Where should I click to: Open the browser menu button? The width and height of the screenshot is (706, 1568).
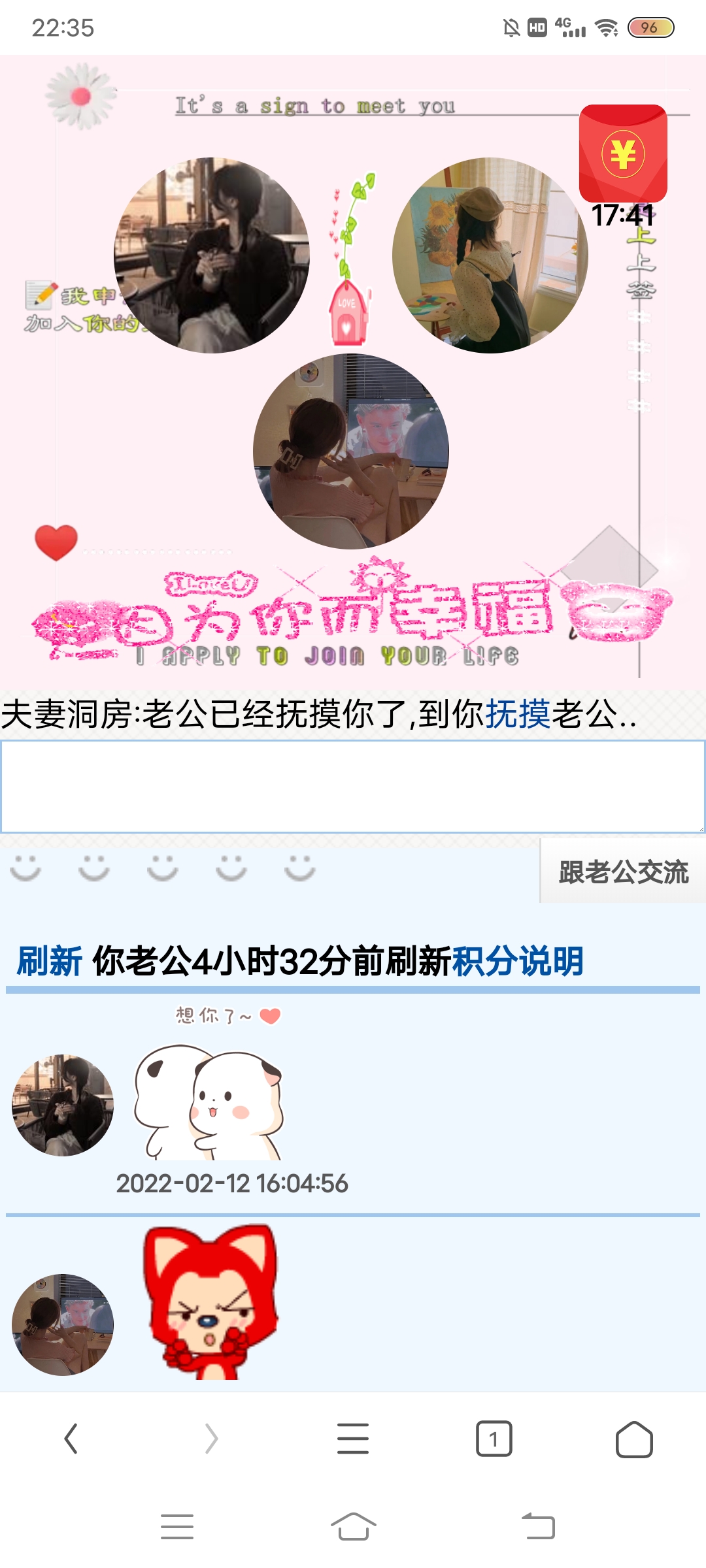pyautogui.click(x=353, y=1439)
